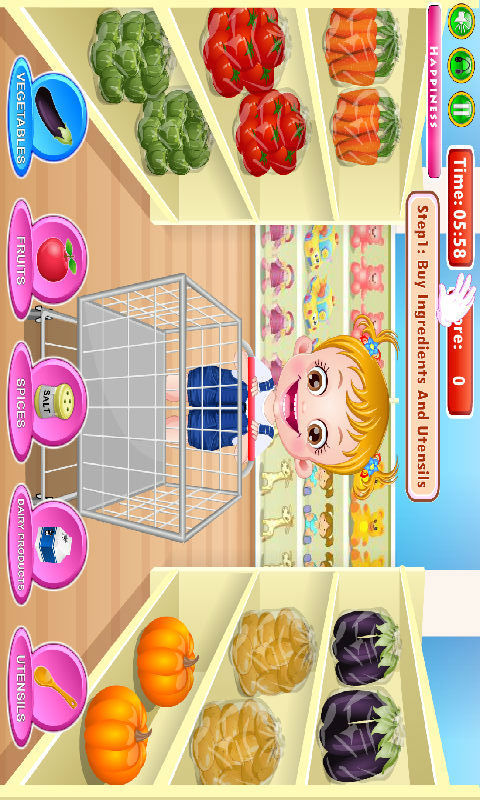Show the Utensils category

[x=47, y=687]
